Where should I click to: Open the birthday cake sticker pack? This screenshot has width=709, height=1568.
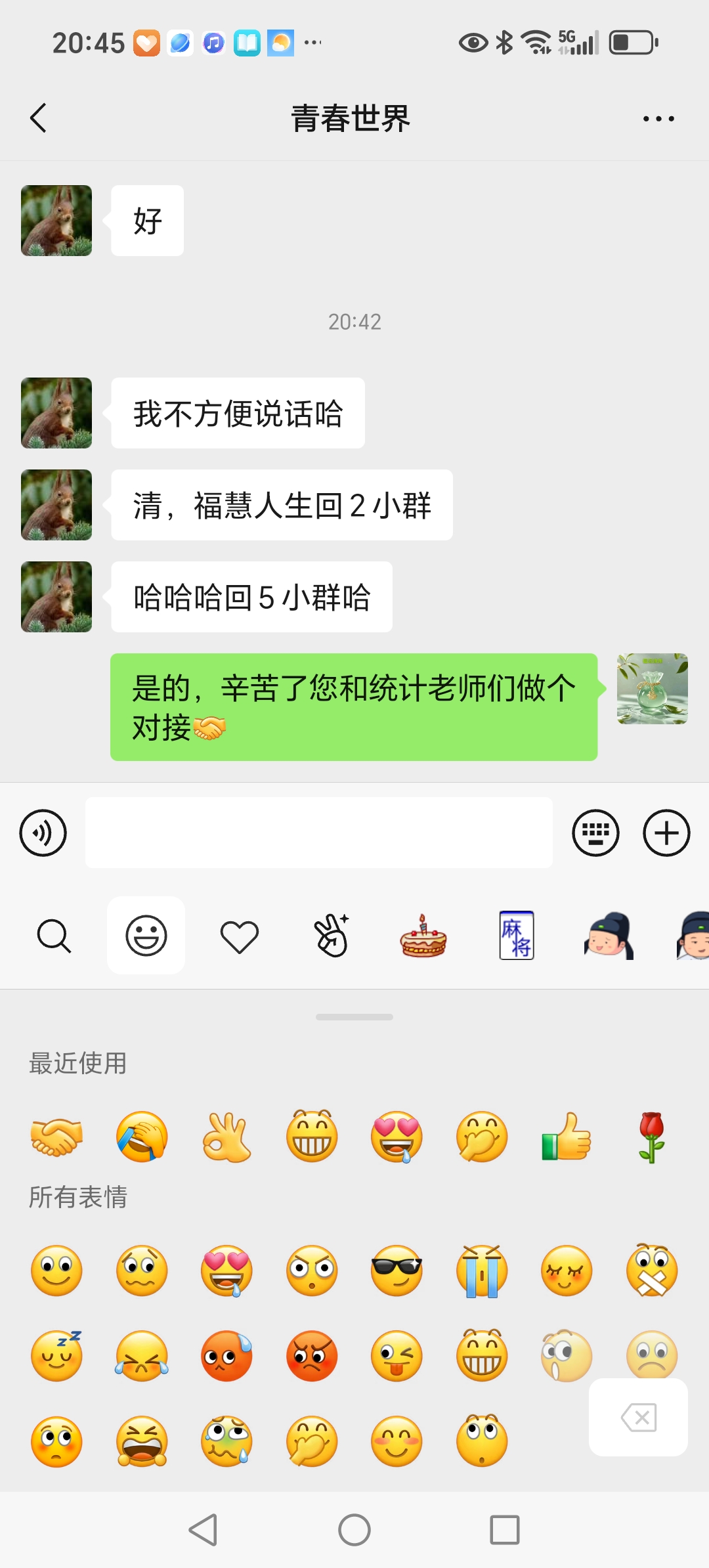coord(423,936)
